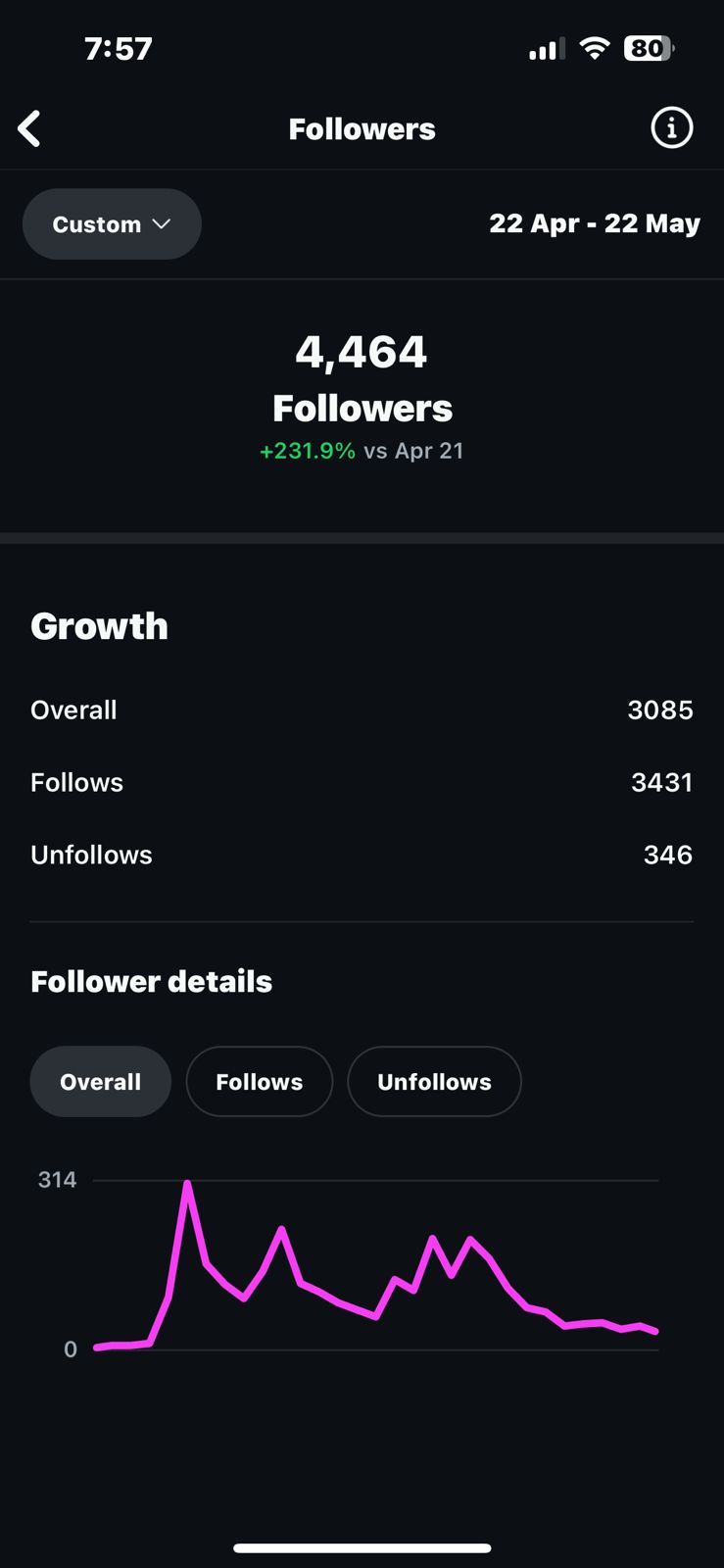This screenshot has width=724, height=1568.
Task: Switch chart to Follows
Action: tap(259, 1082)
